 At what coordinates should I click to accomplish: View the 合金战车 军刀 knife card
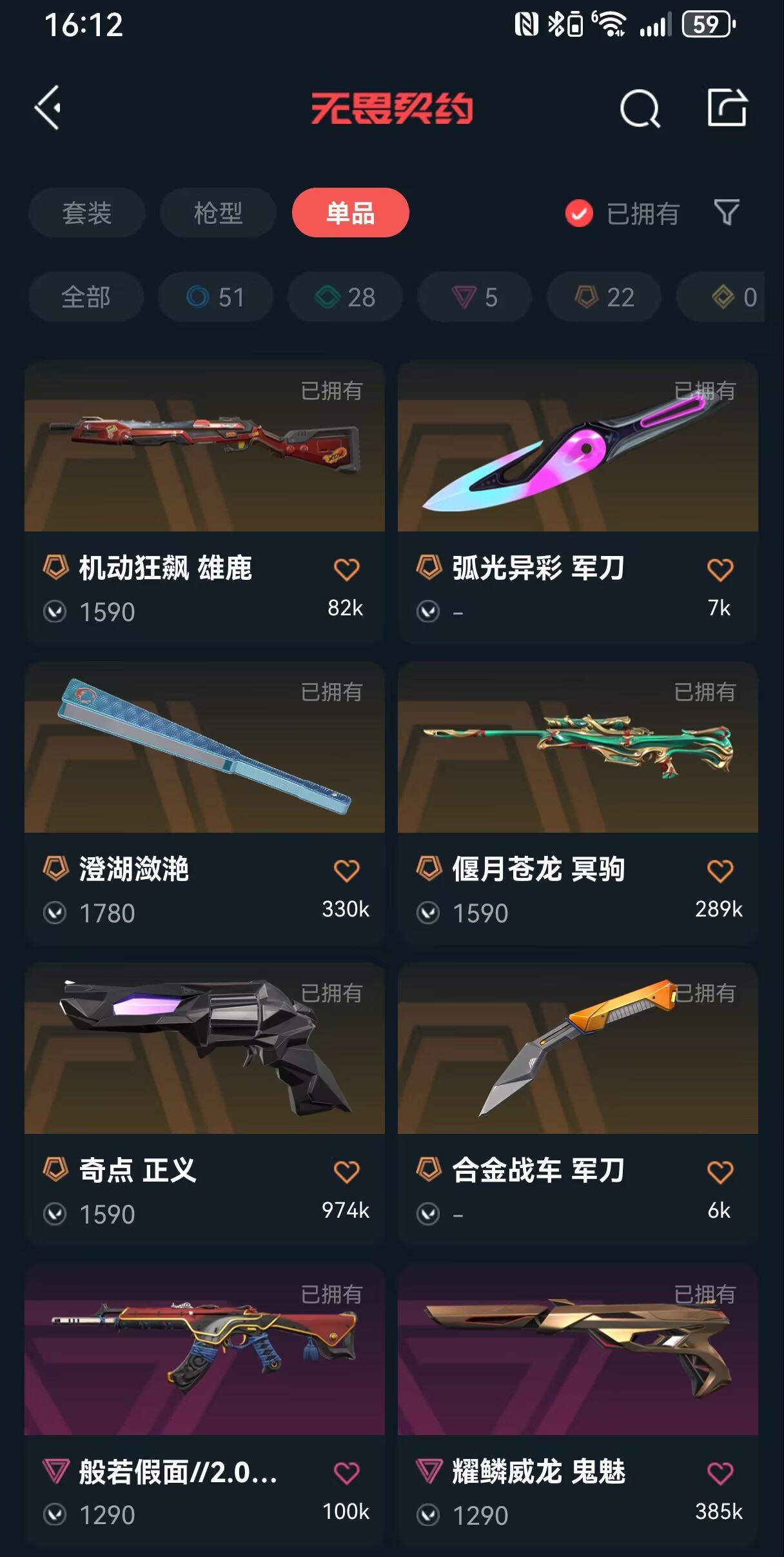point(578,1048)
